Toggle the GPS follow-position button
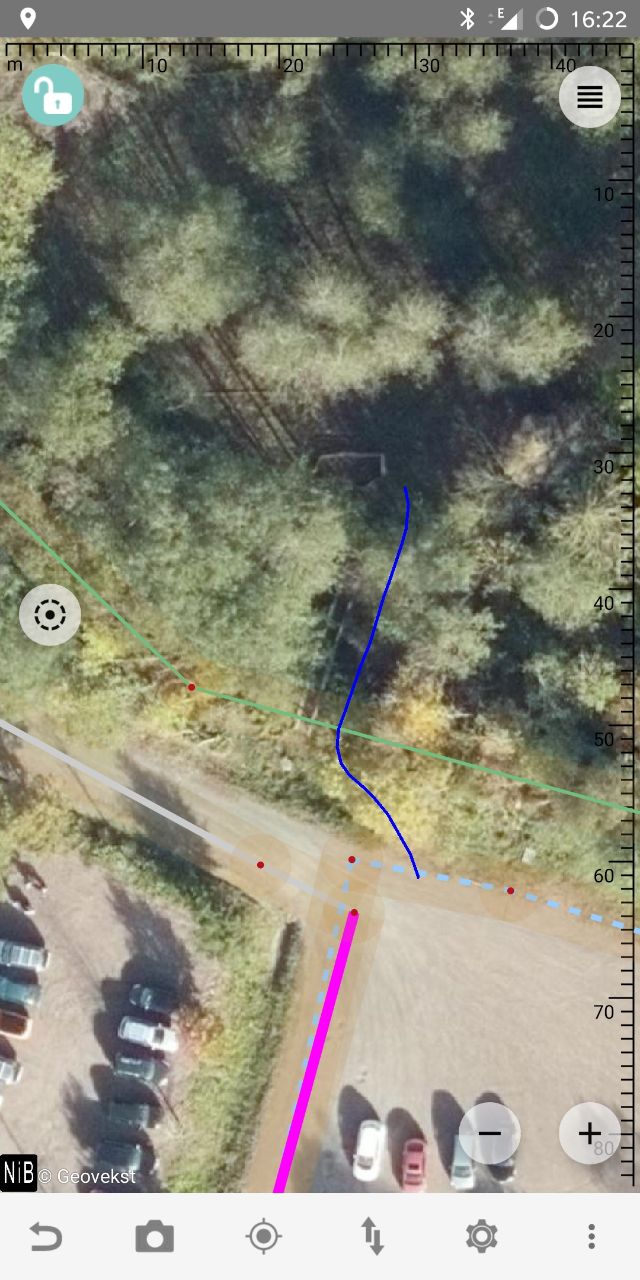This screenshot has height=1280, width=640. point(50,614)
